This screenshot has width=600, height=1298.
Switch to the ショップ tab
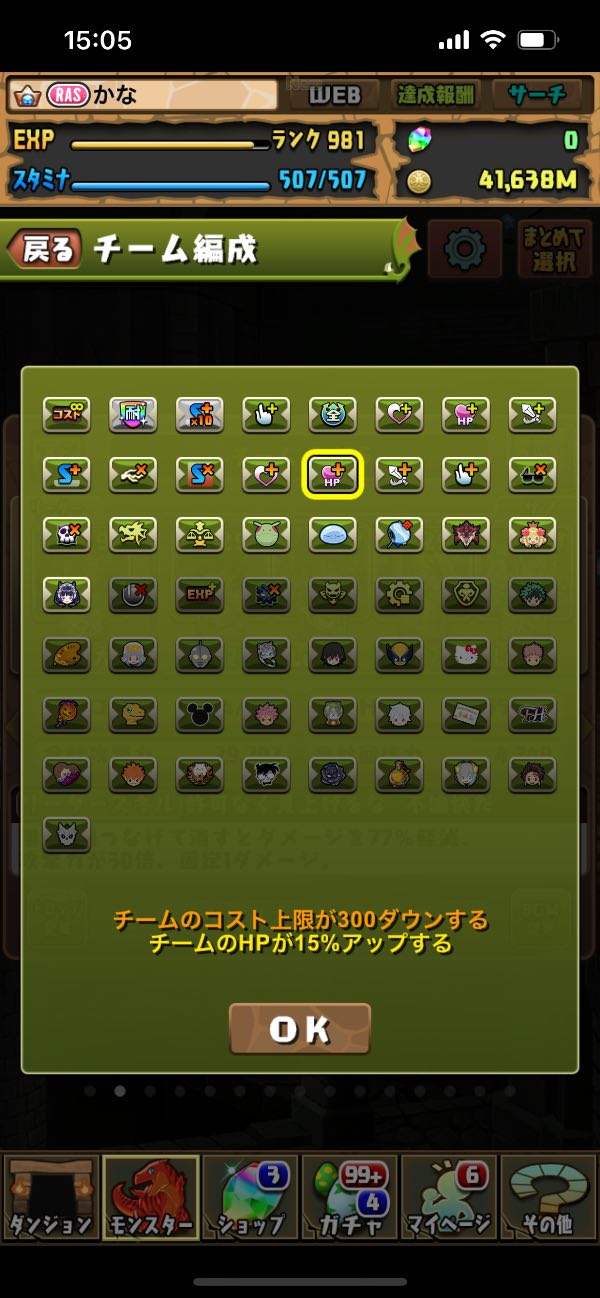click(250, 1197)
